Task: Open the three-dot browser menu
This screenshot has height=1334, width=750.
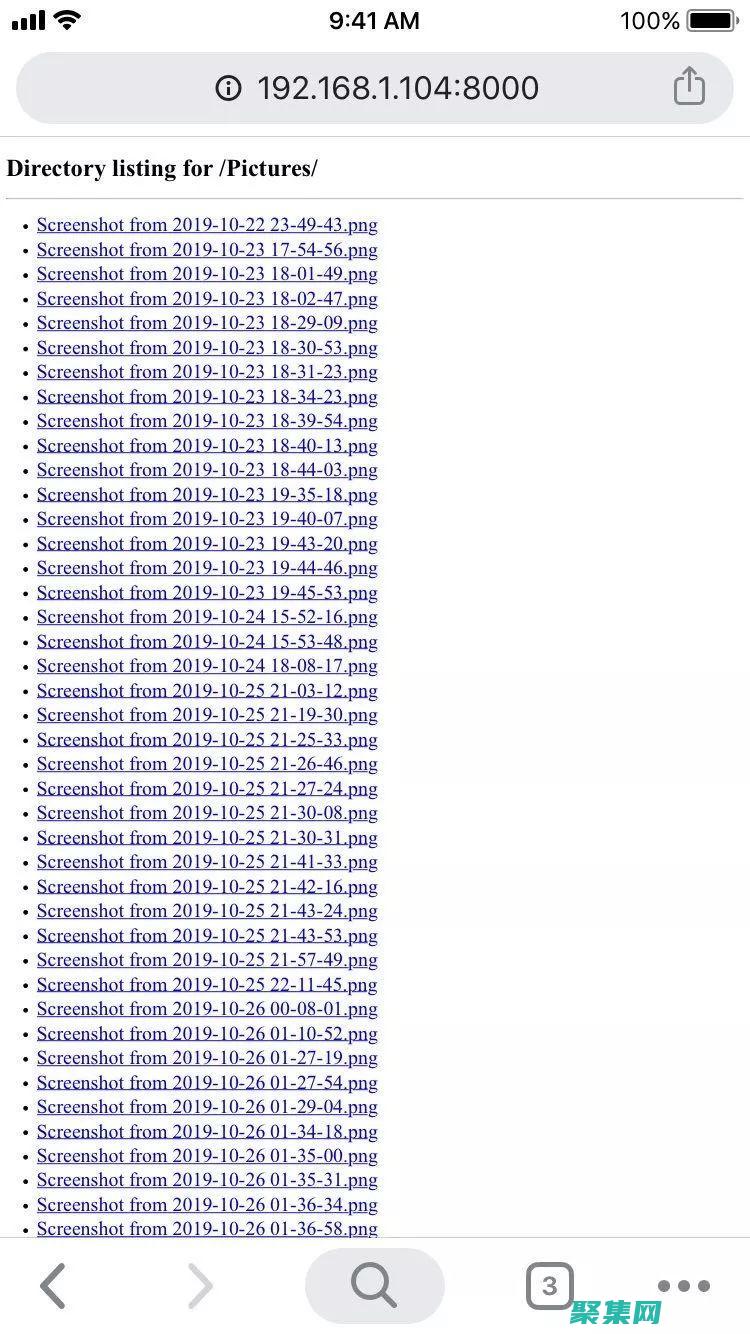Action: pos(684,1286)
